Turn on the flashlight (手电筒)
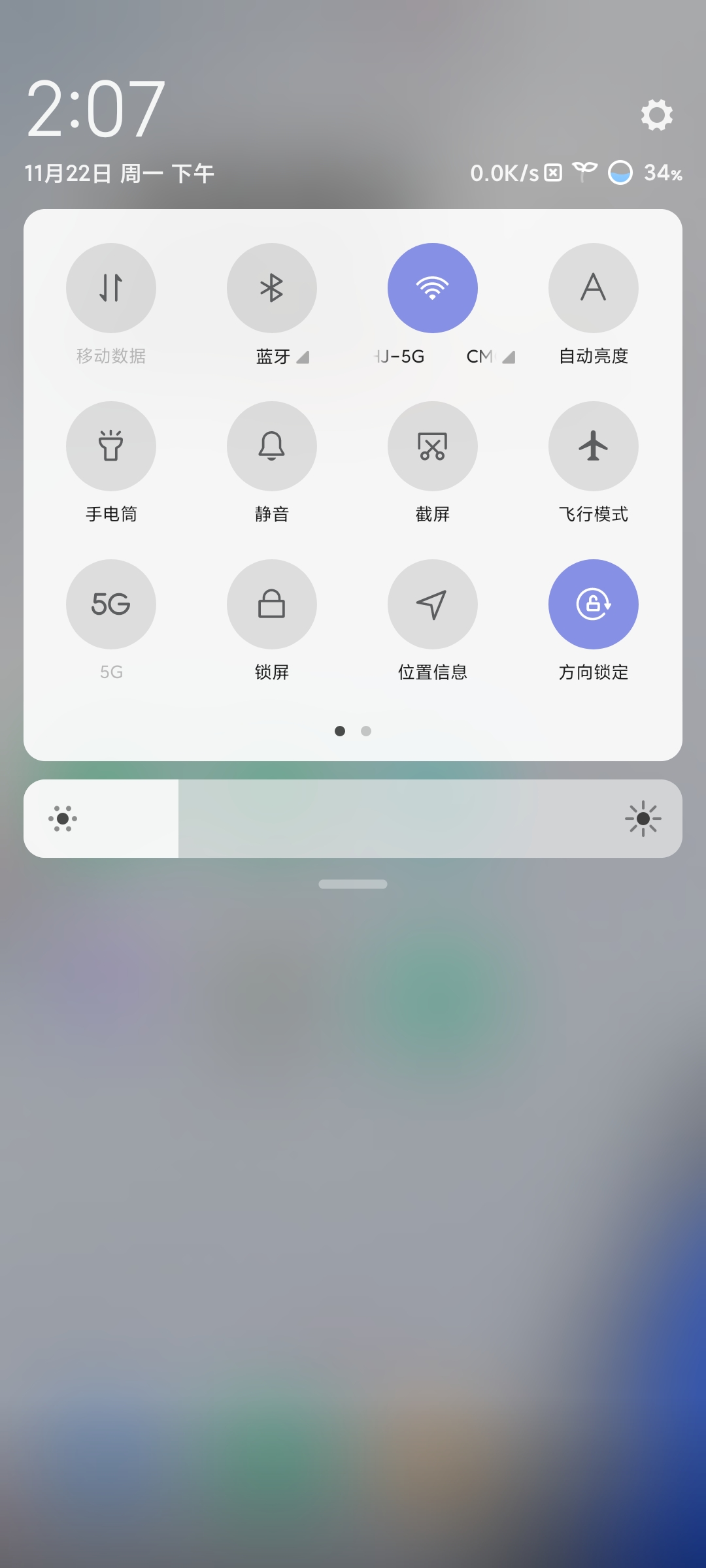 (x=111, y=446)
